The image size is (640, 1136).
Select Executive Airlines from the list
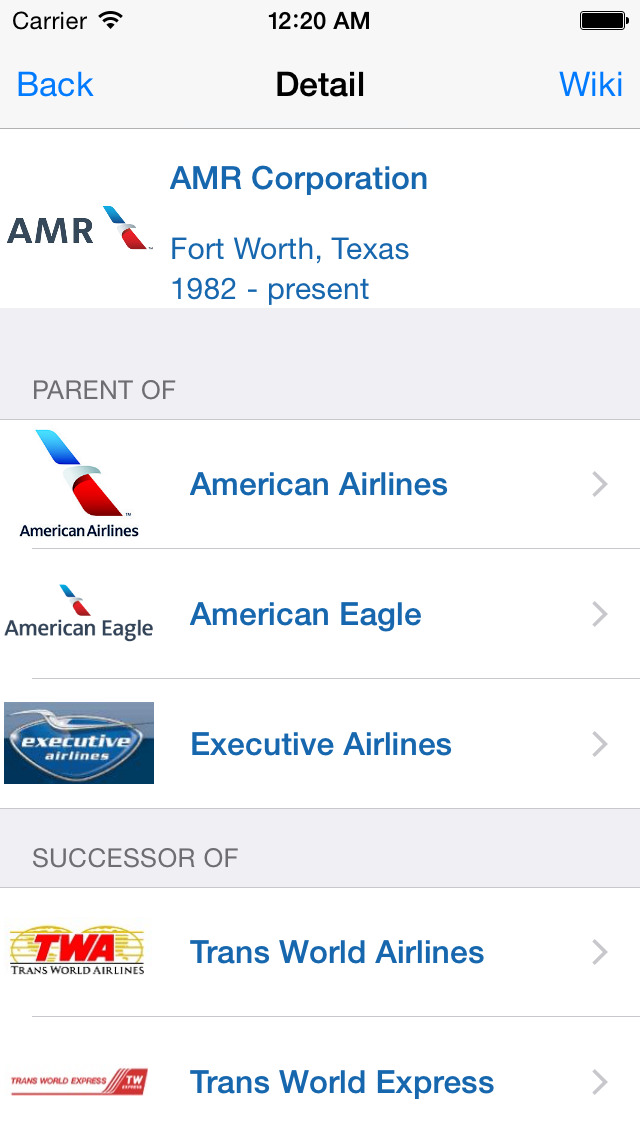pos(321,745)
